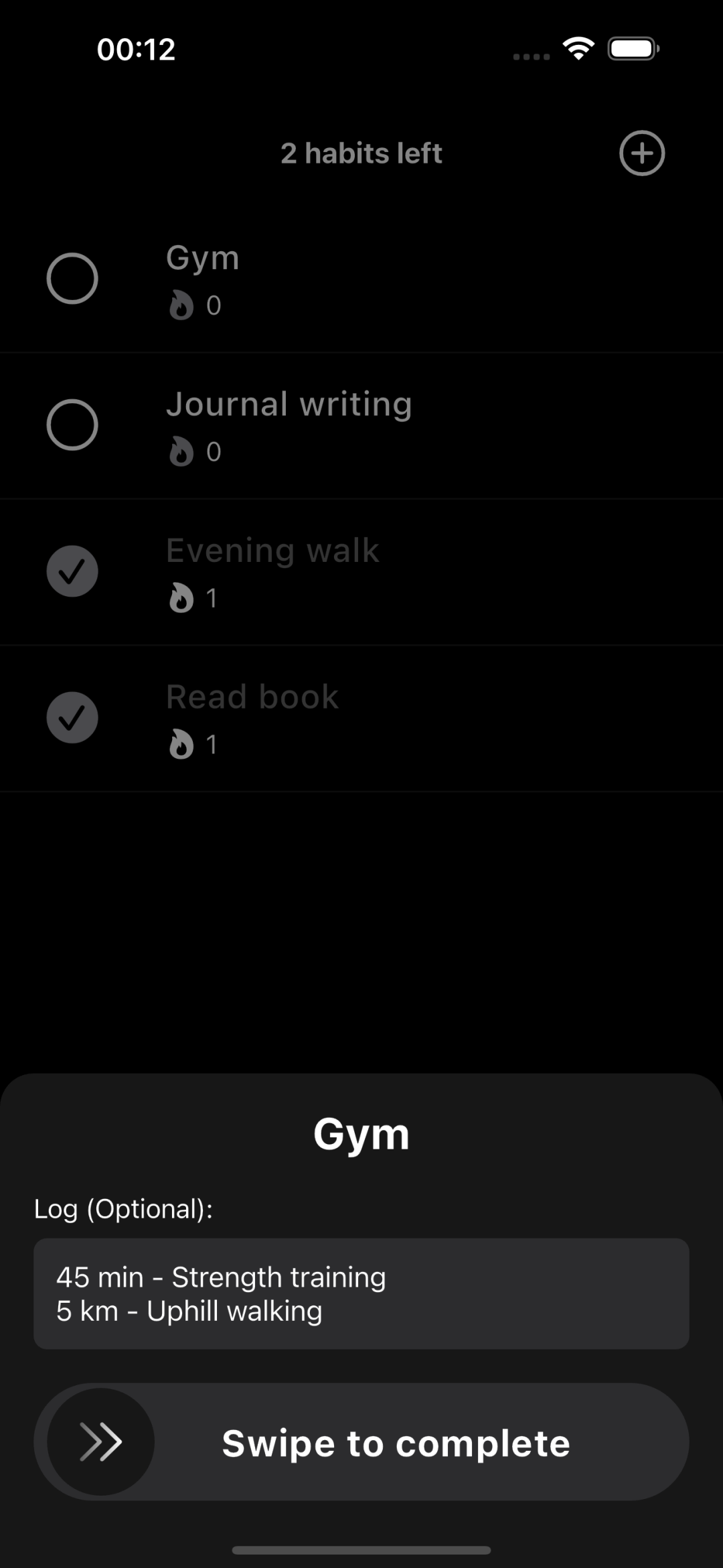Screen dimensions: 723x1568
Task: Add a new habit with the plus icon
Action: [x=641, y=153]
